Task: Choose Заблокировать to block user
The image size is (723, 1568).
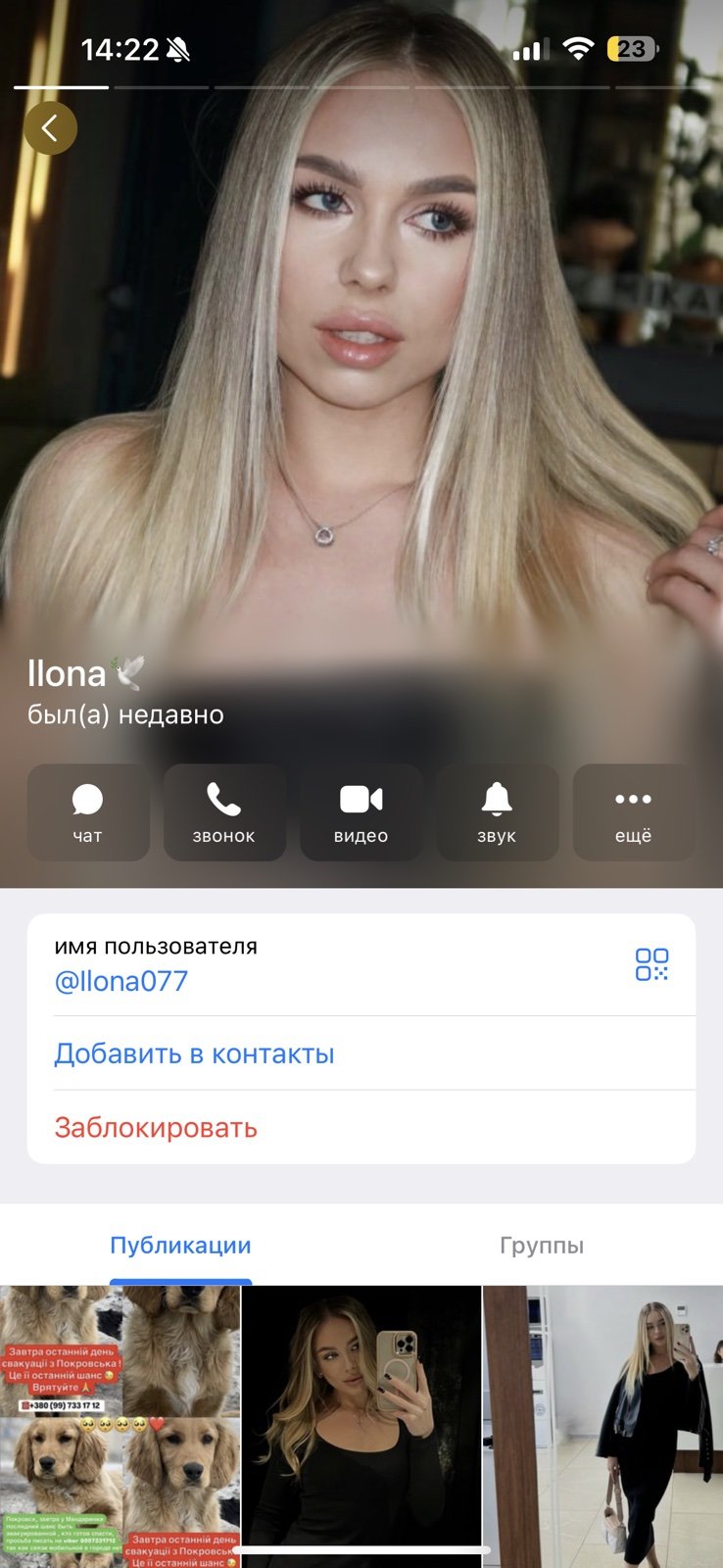Action: tap(156, 1128)
